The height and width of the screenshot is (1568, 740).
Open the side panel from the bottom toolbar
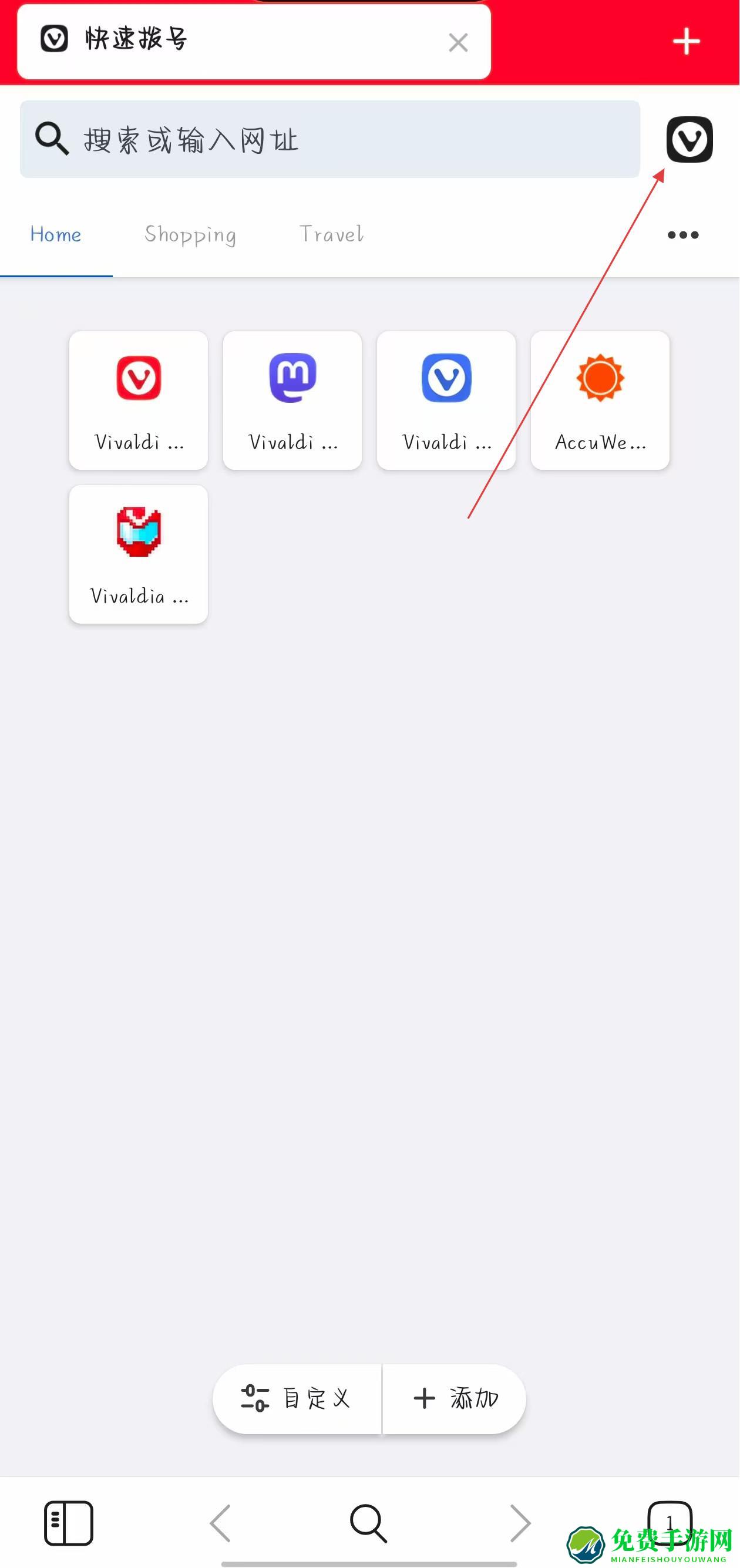tap(68, 1523)
